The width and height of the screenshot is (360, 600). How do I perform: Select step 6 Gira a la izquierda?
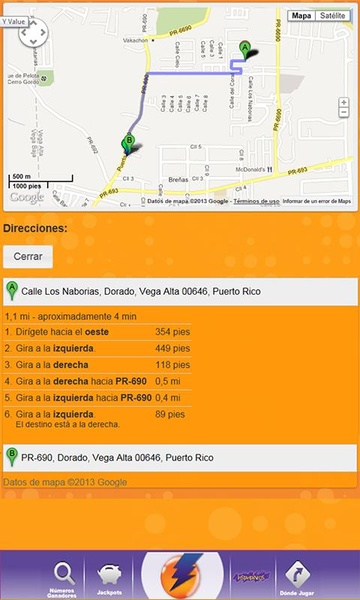[98, 418]
